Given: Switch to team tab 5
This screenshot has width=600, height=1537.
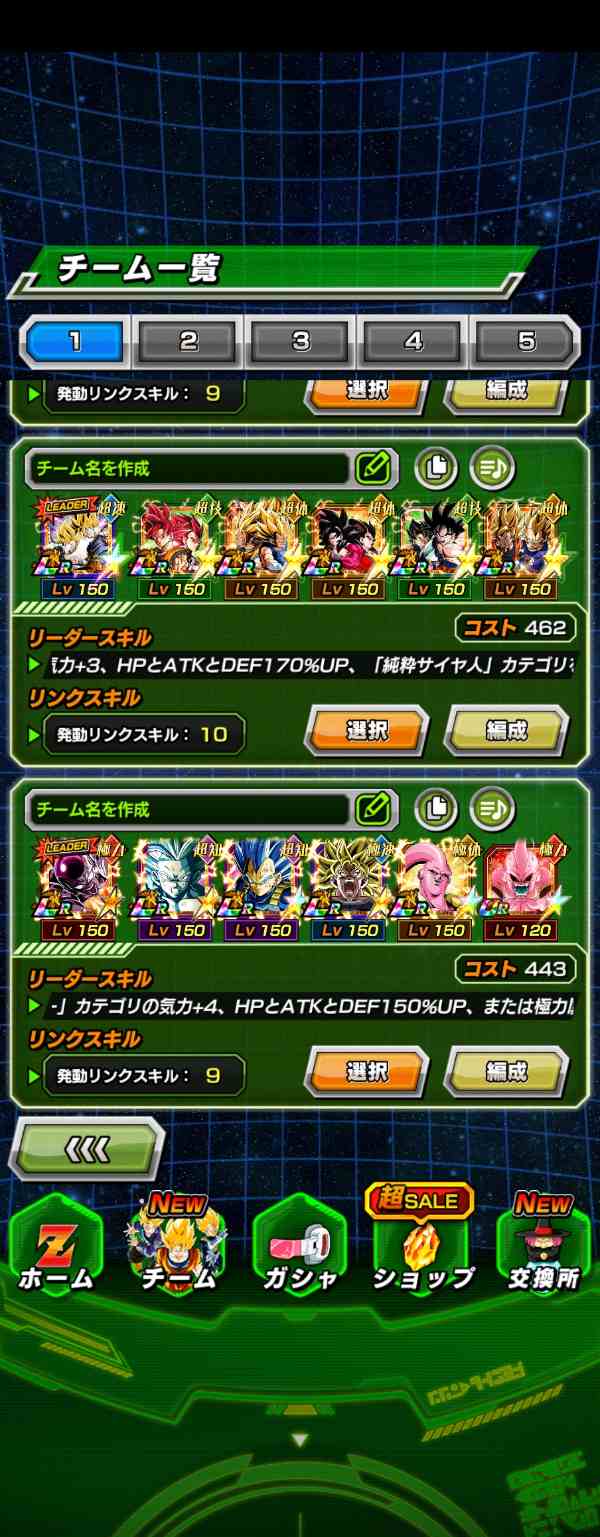Looking at the screenshot, I should 525,342.
